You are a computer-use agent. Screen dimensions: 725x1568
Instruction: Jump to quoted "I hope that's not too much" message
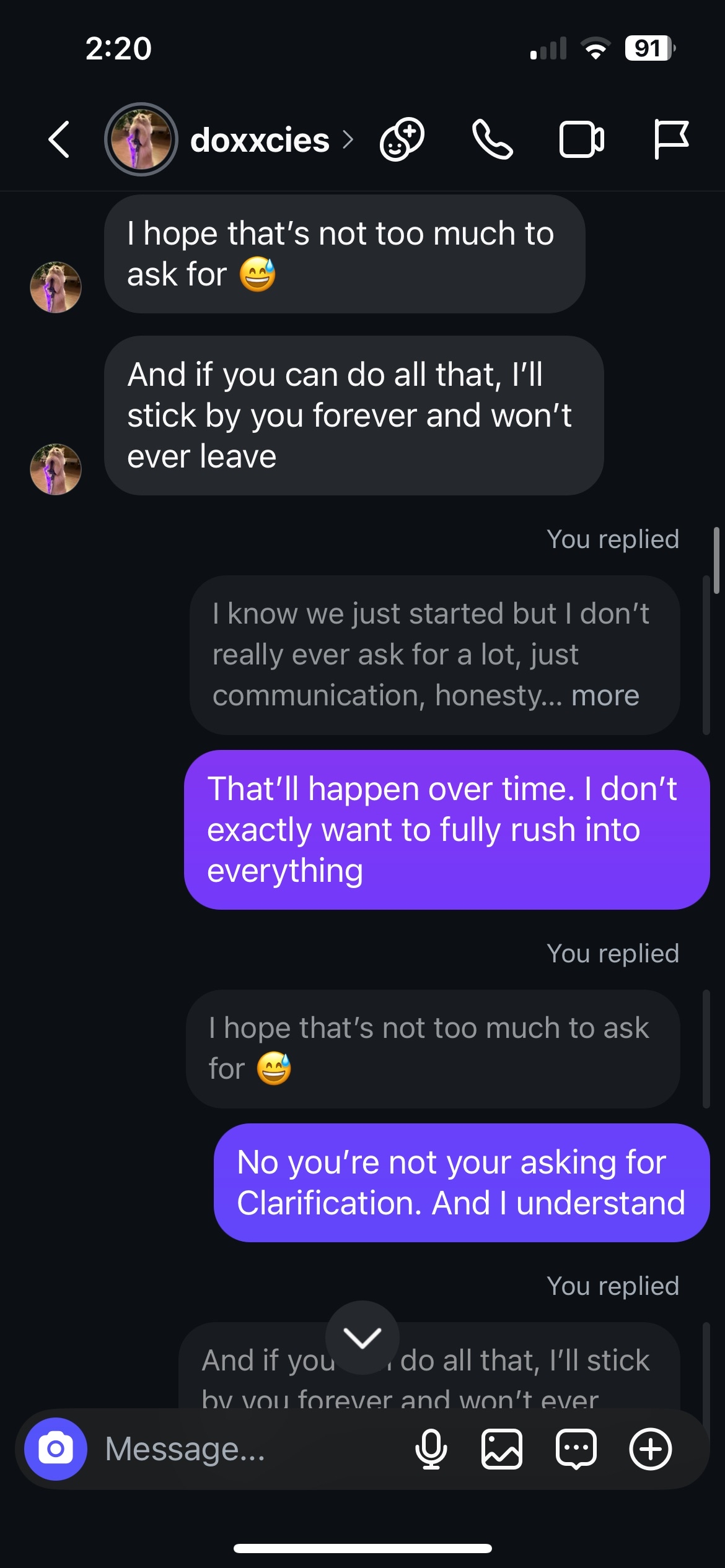coord(433,1048)
